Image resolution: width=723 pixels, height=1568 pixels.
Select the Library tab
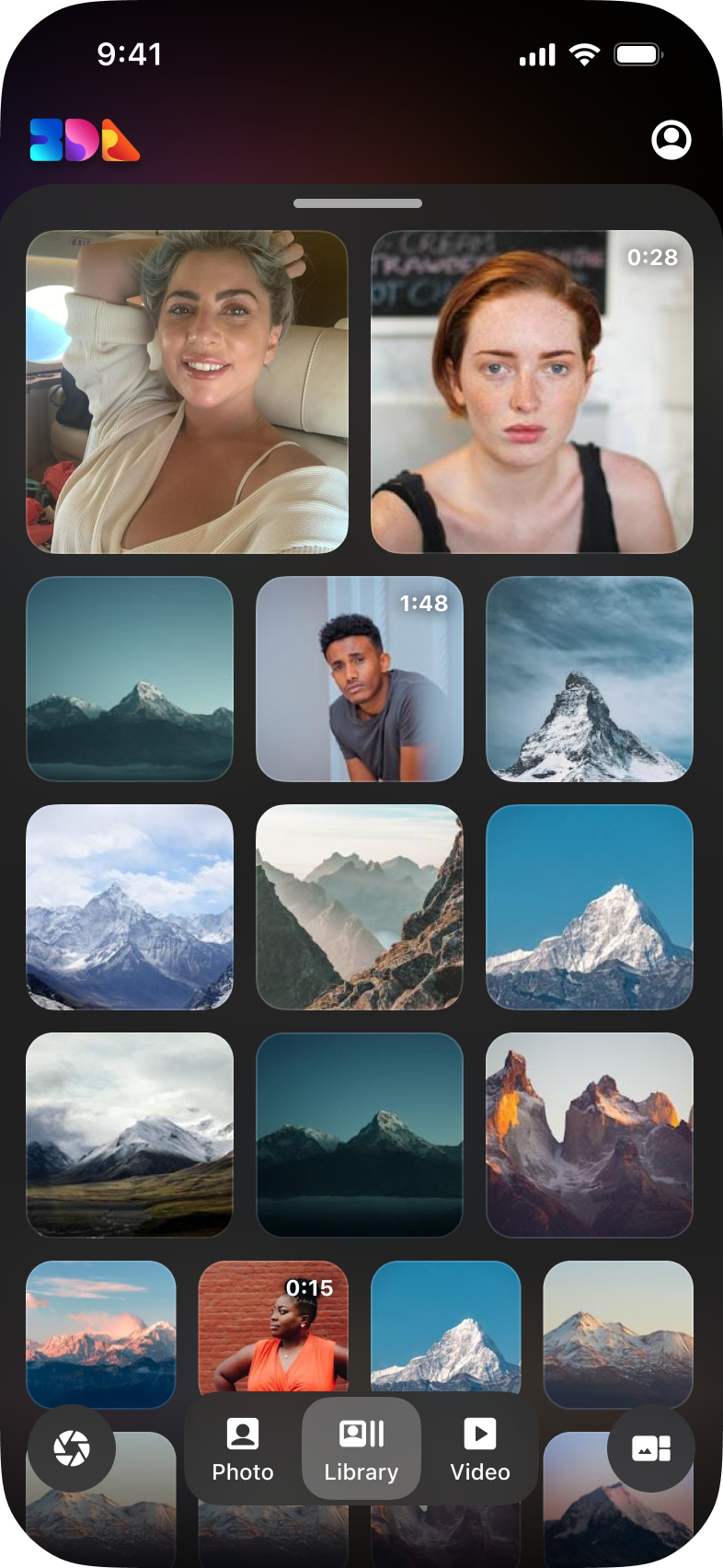pos(361,1450)
